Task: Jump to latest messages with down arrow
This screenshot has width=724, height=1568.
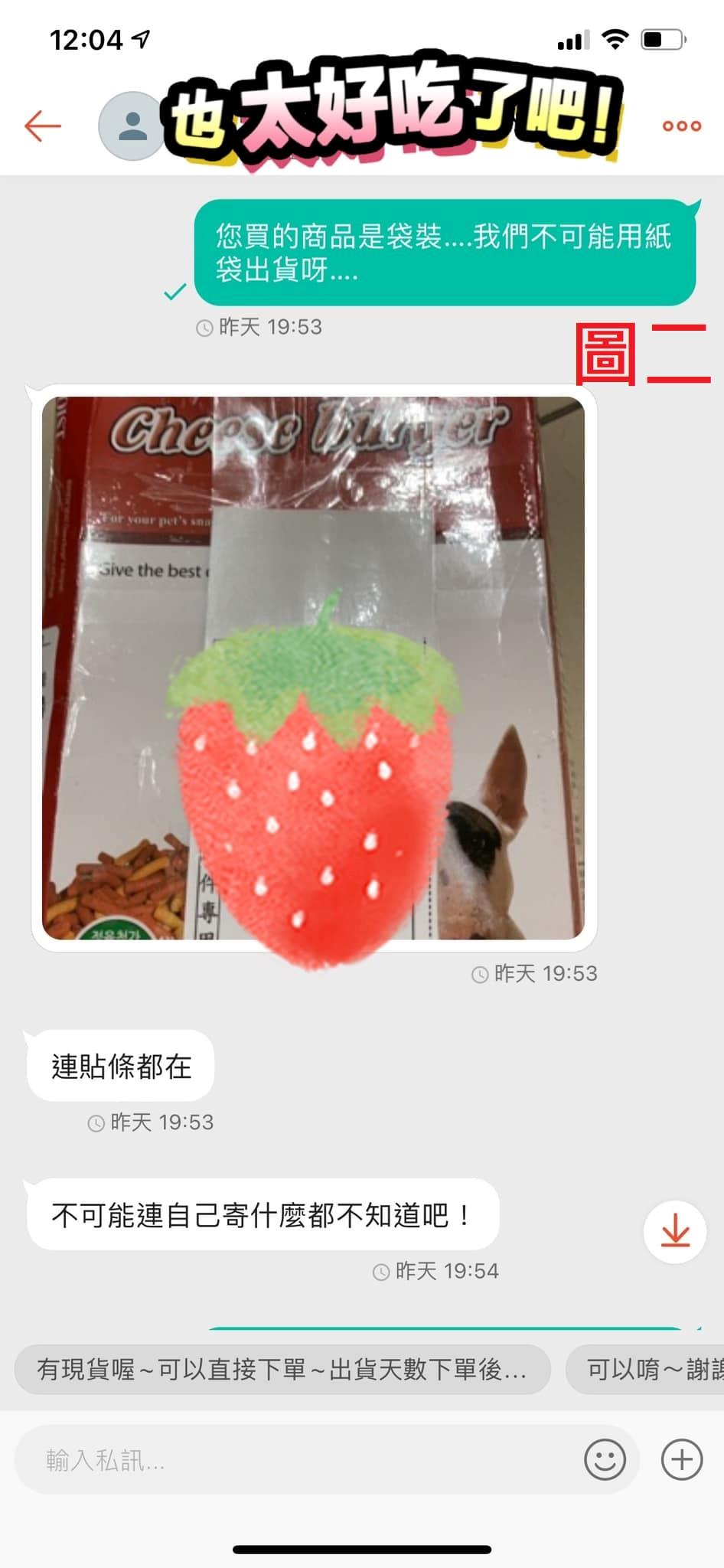Action: 675,1231
